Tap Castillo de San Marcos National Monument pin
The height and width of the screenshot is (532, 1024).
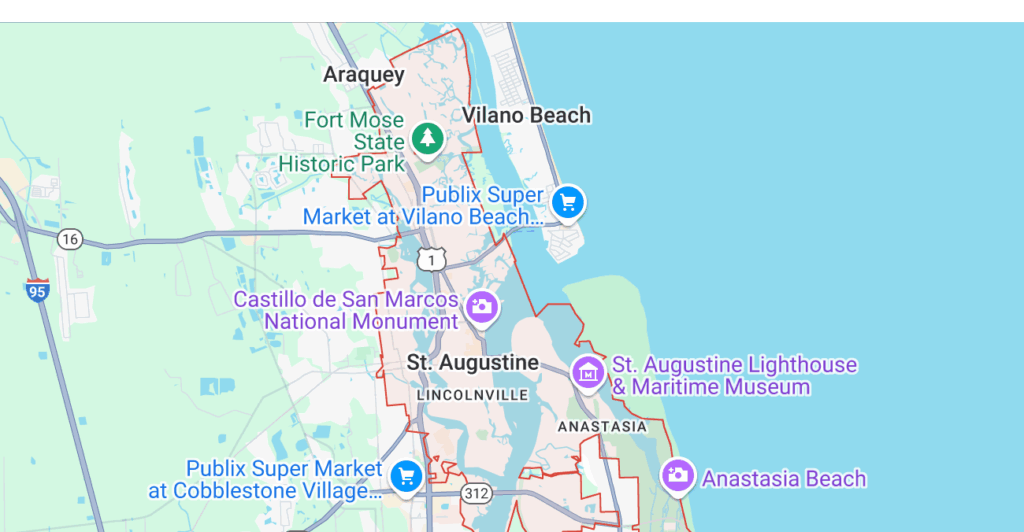(481, 306)
